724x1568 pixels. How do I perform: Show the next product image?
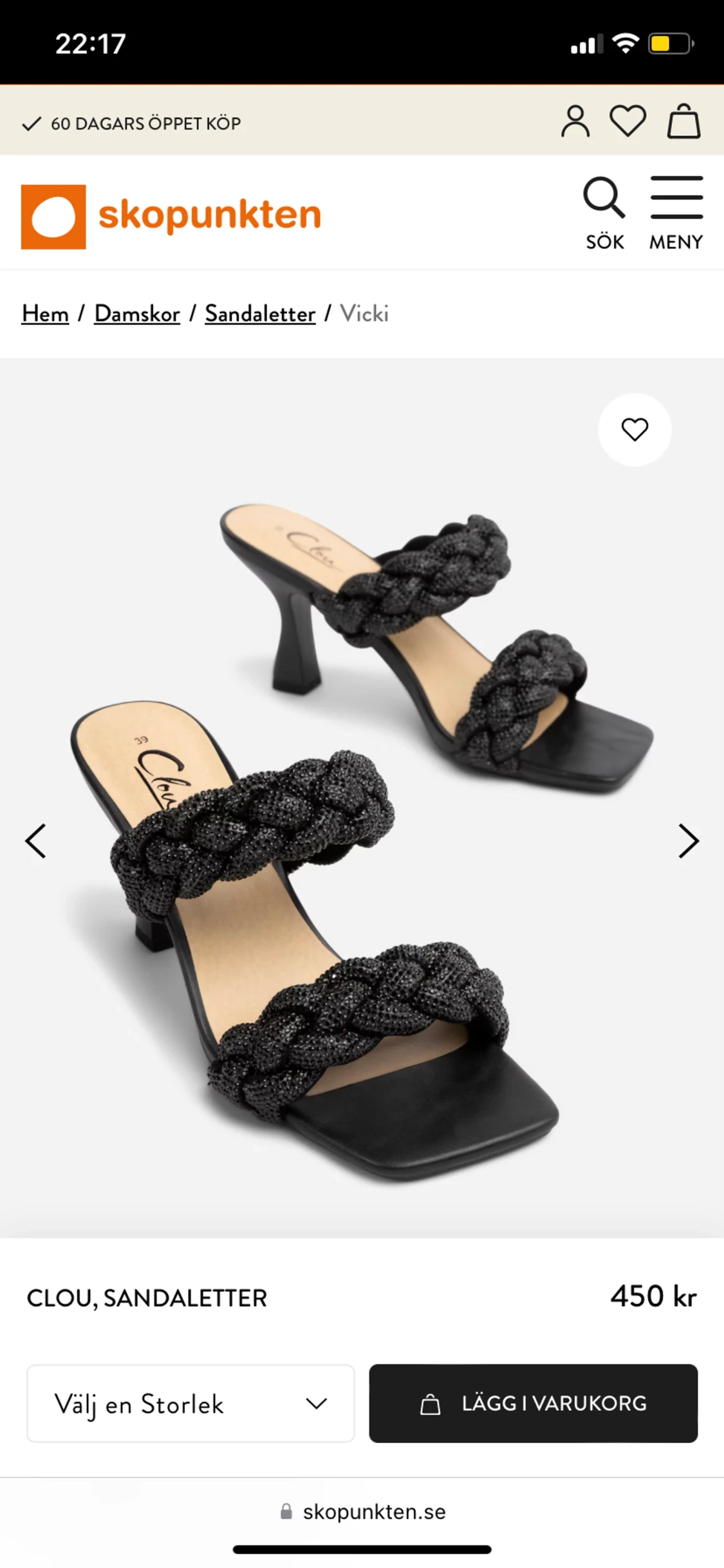[x=688, y=841]
